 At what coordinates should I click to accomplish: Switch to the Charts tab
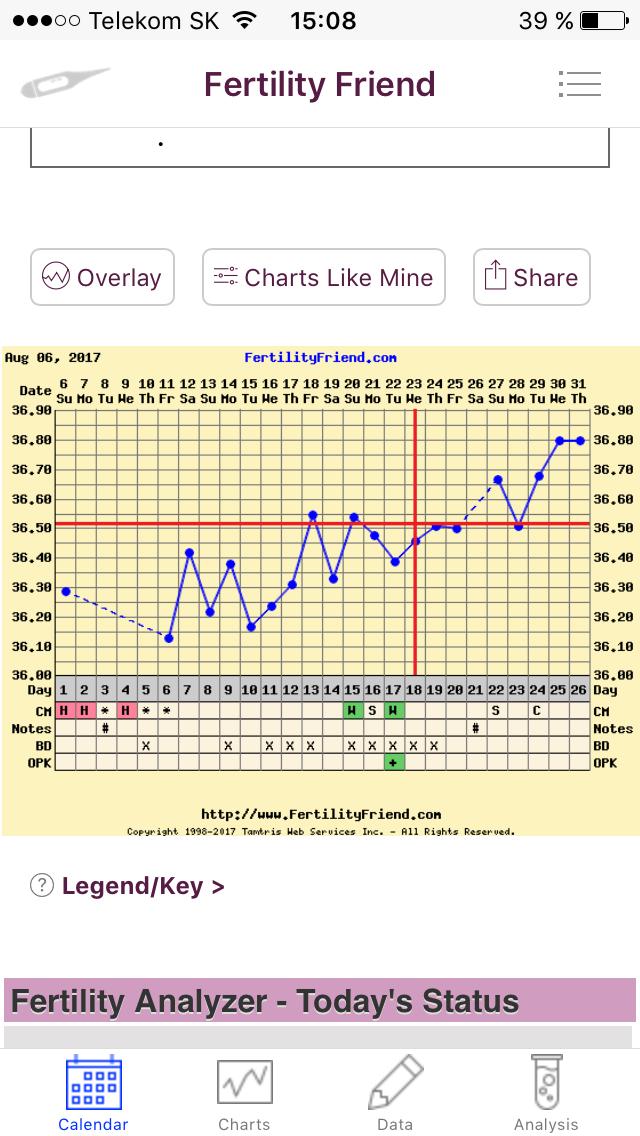click(245, 1093)
